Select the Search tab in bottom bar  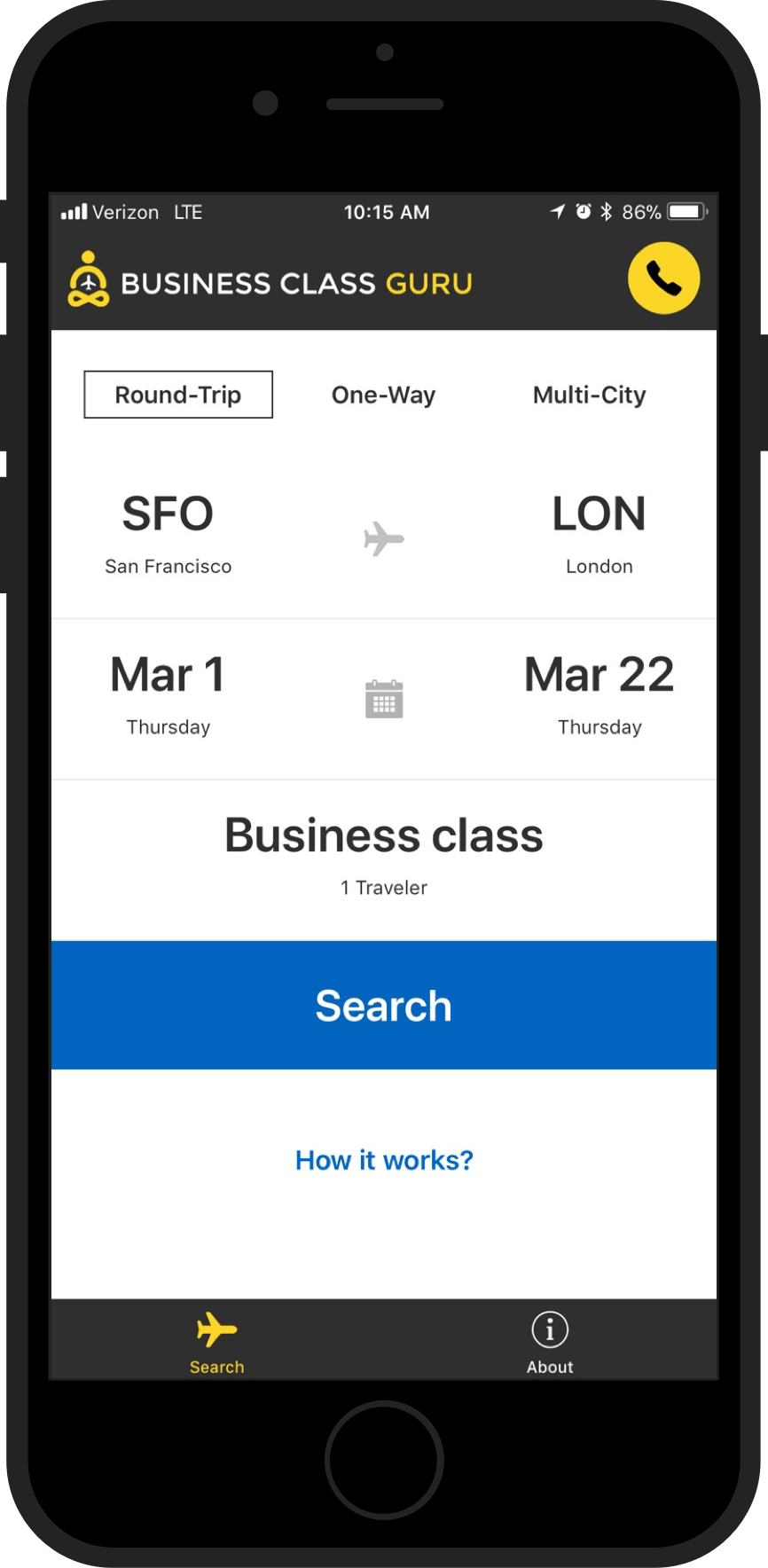click(216, 1343)
